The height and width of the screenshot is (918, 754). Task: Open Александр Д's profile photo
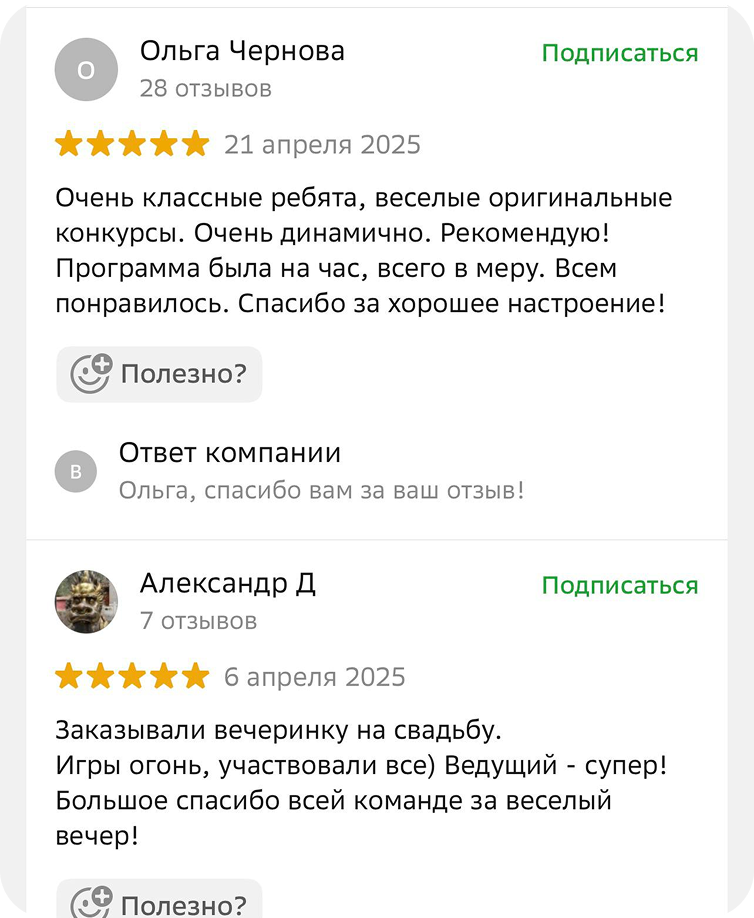(86, 602)
